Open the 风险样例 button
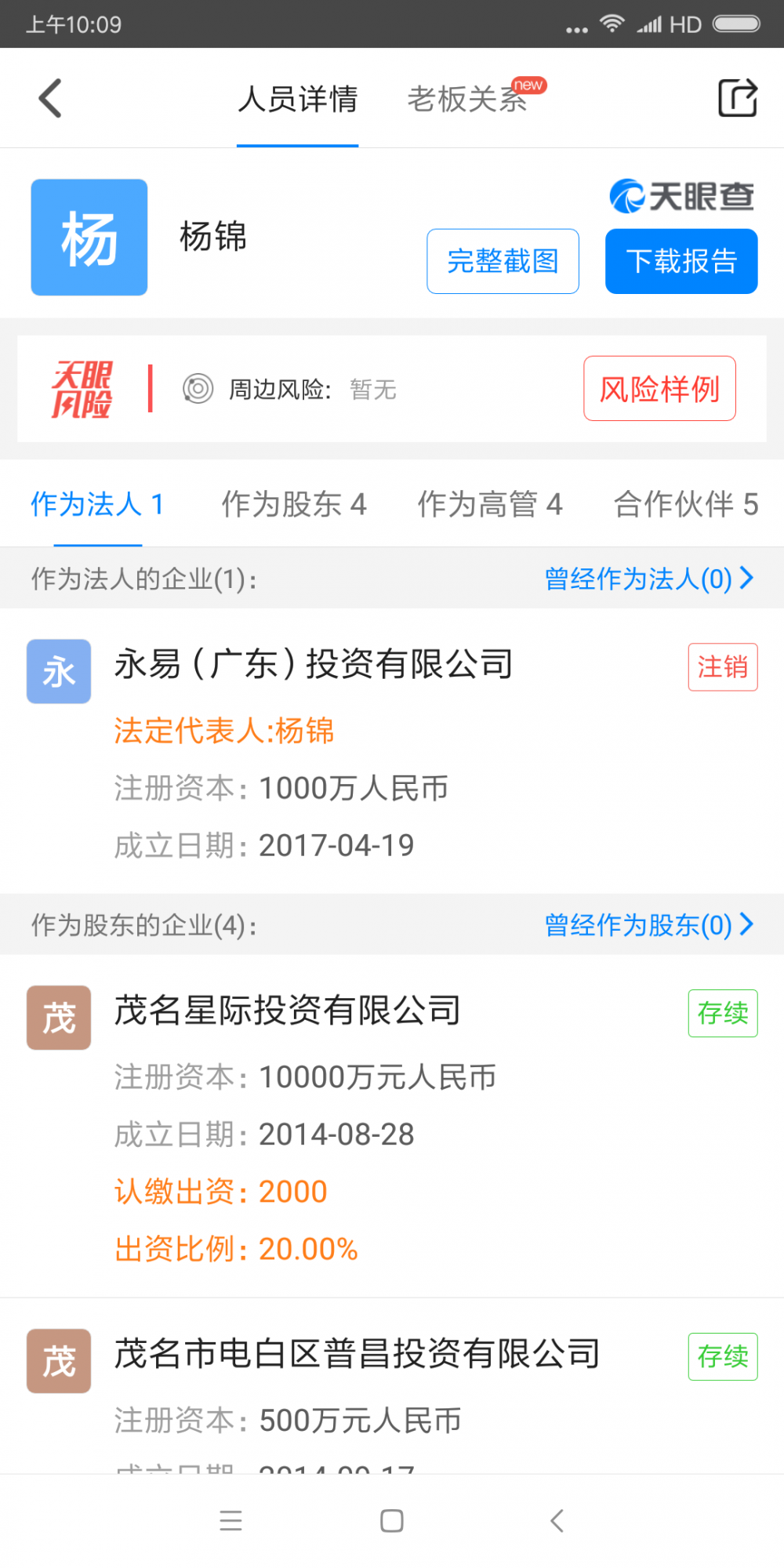This screenshot has width=784, height=1568. 659,388
